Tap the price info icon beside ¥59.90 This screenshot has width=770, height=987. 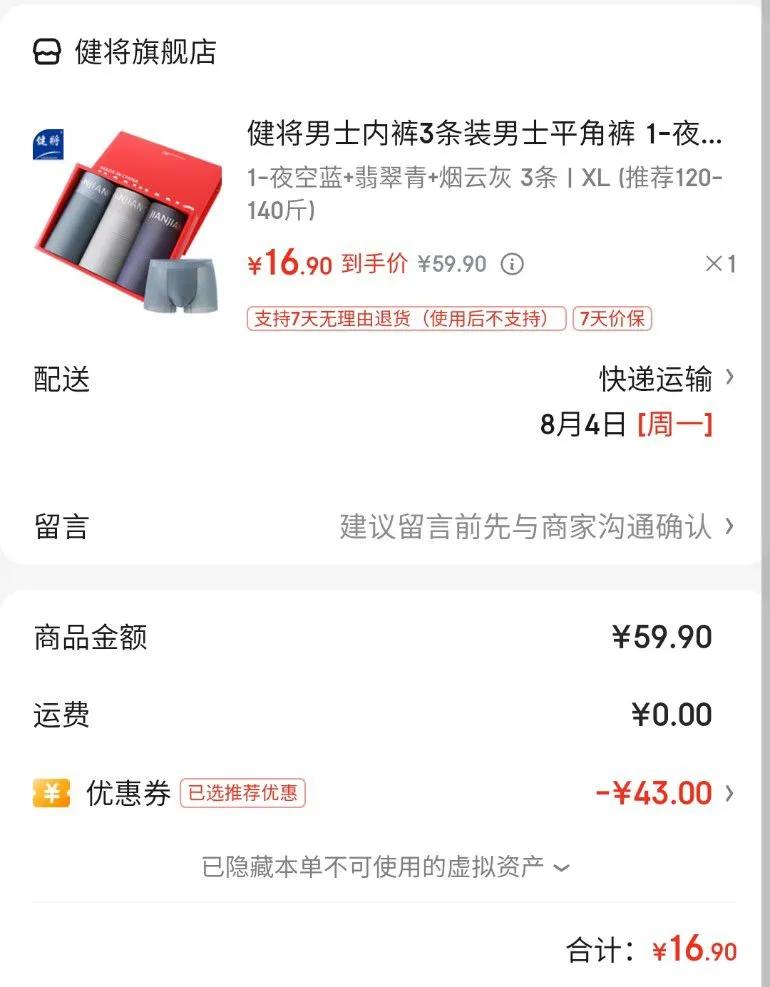512,265
